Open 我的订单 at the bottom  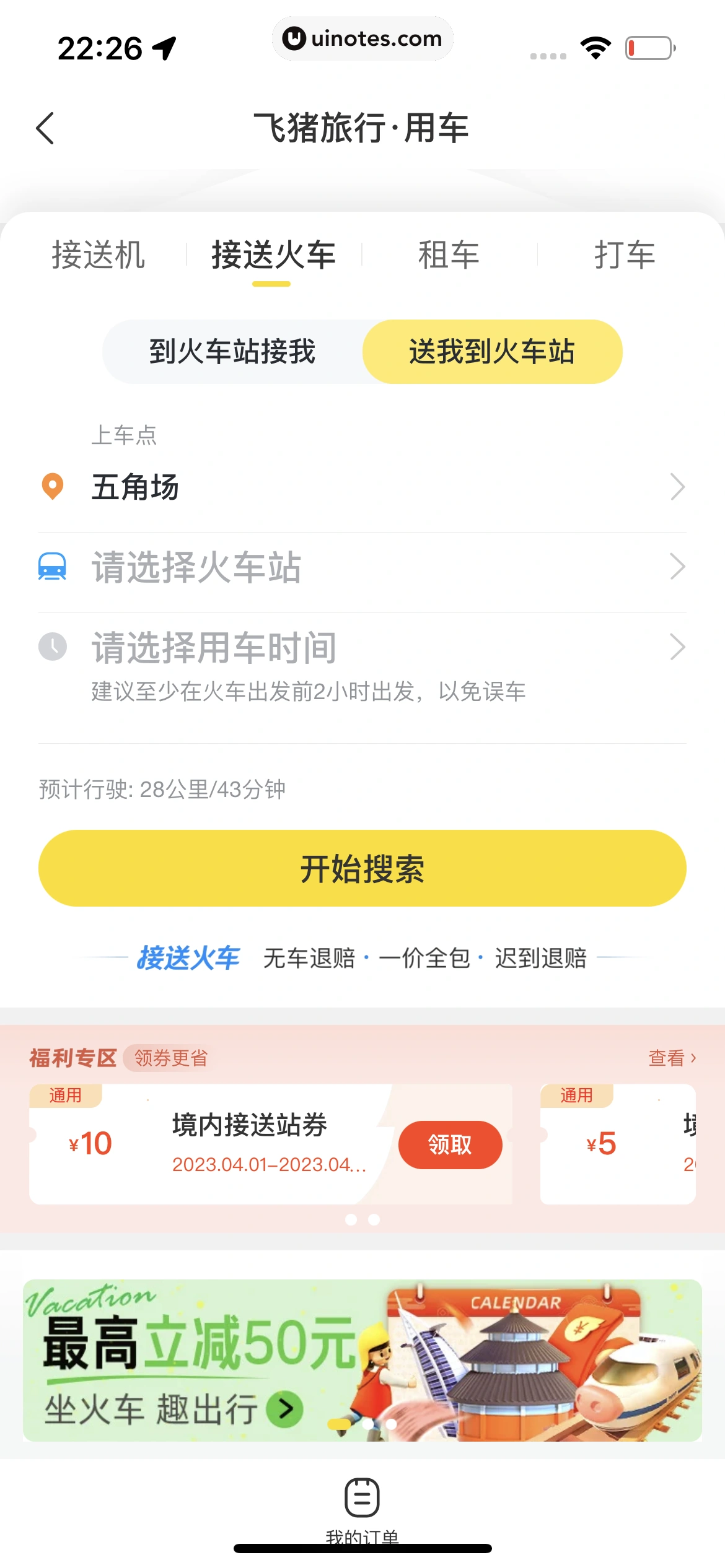362,1505
